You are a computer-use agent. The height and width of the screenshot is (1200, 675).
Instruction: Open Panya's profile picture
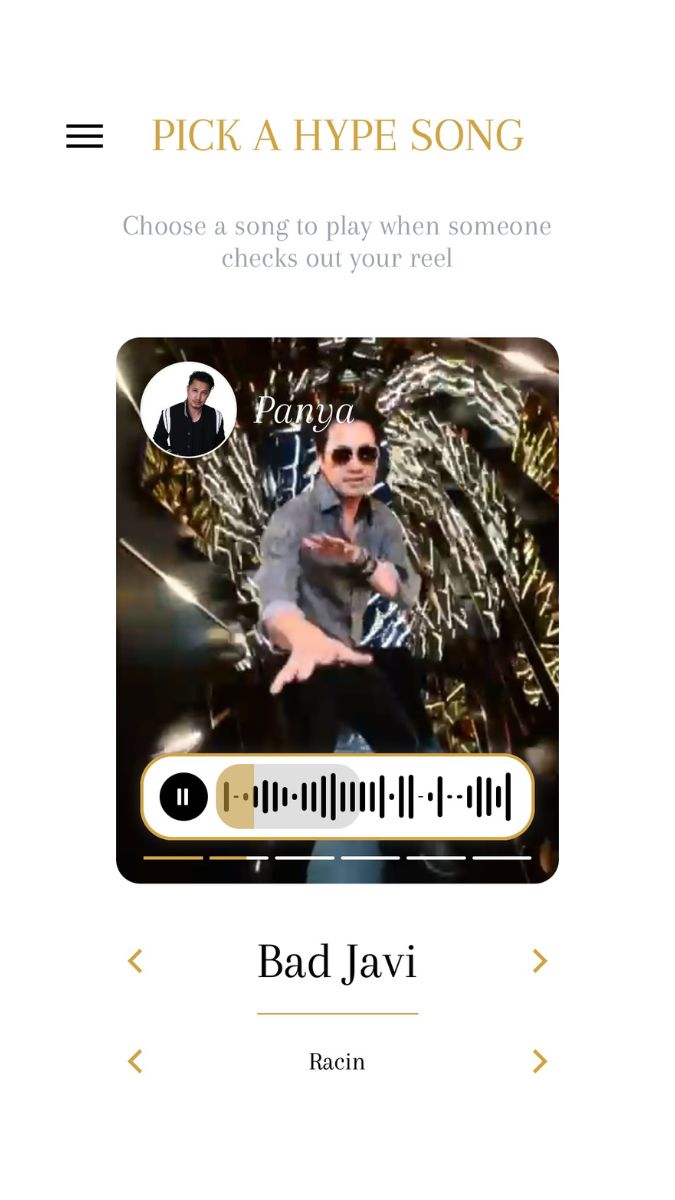pos(188,410)
